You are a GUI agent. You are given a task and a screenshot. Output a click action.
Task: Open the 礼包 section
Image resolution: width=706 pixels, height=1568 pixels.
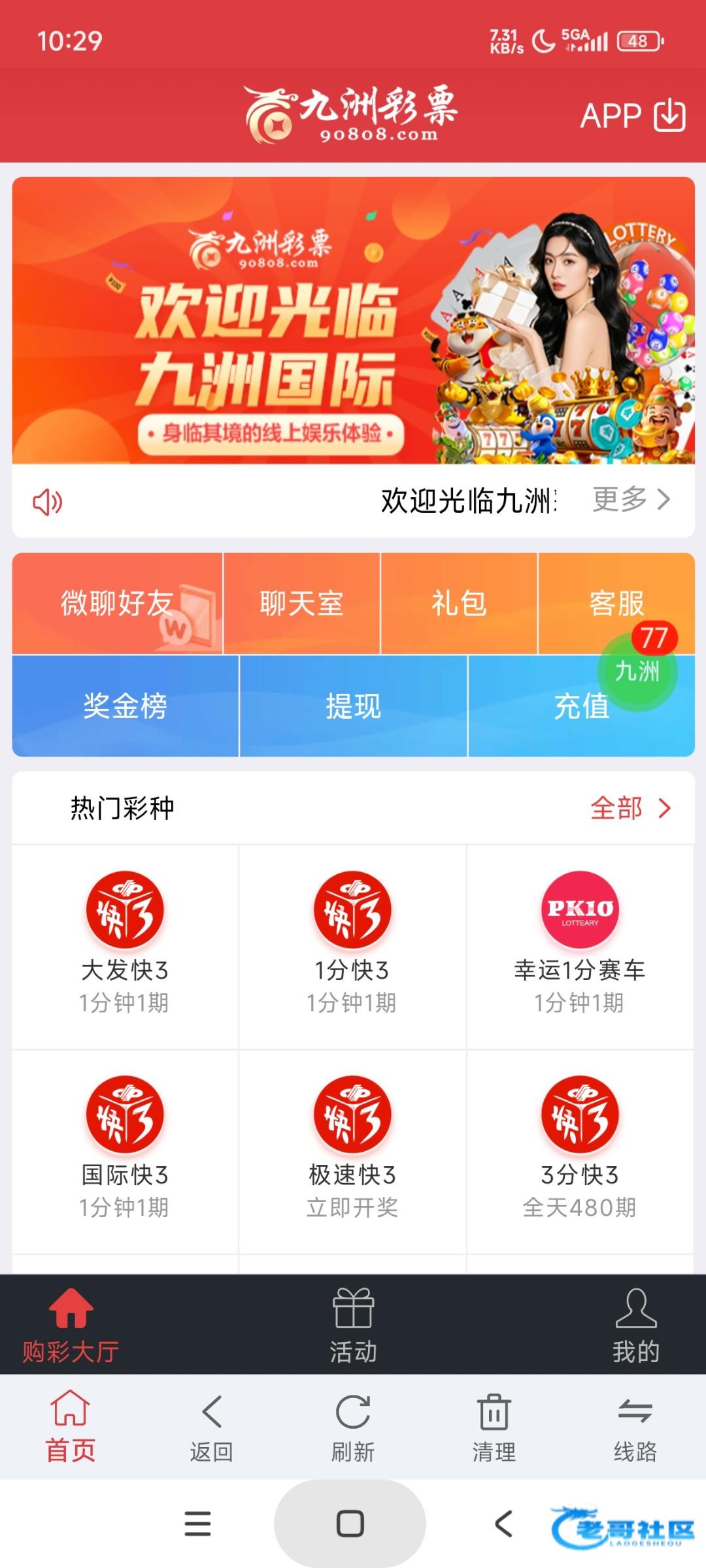point(459,604)
